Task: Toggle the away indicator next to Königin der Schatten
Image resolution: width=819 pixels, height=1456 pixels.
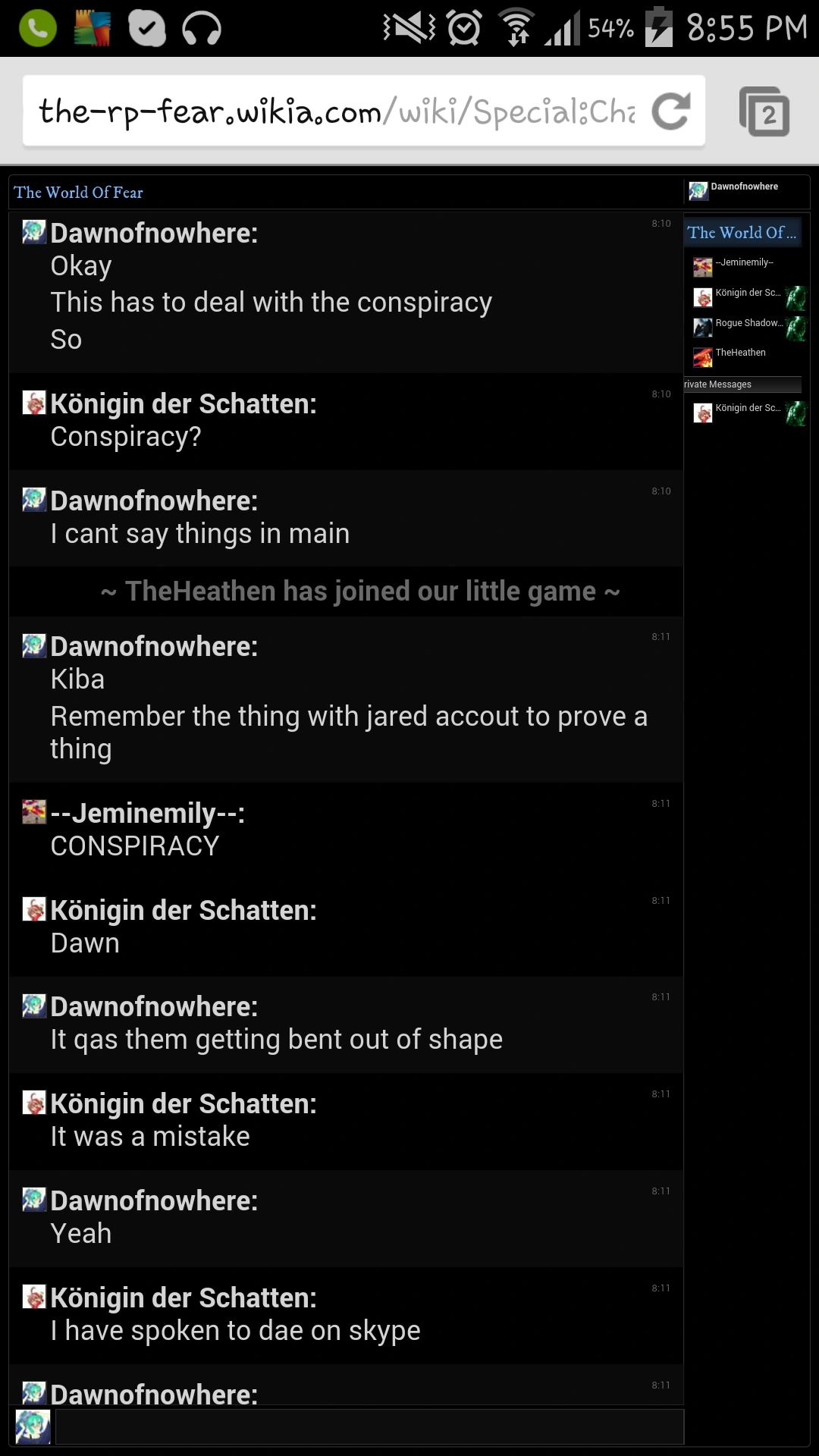Action: 796,297
